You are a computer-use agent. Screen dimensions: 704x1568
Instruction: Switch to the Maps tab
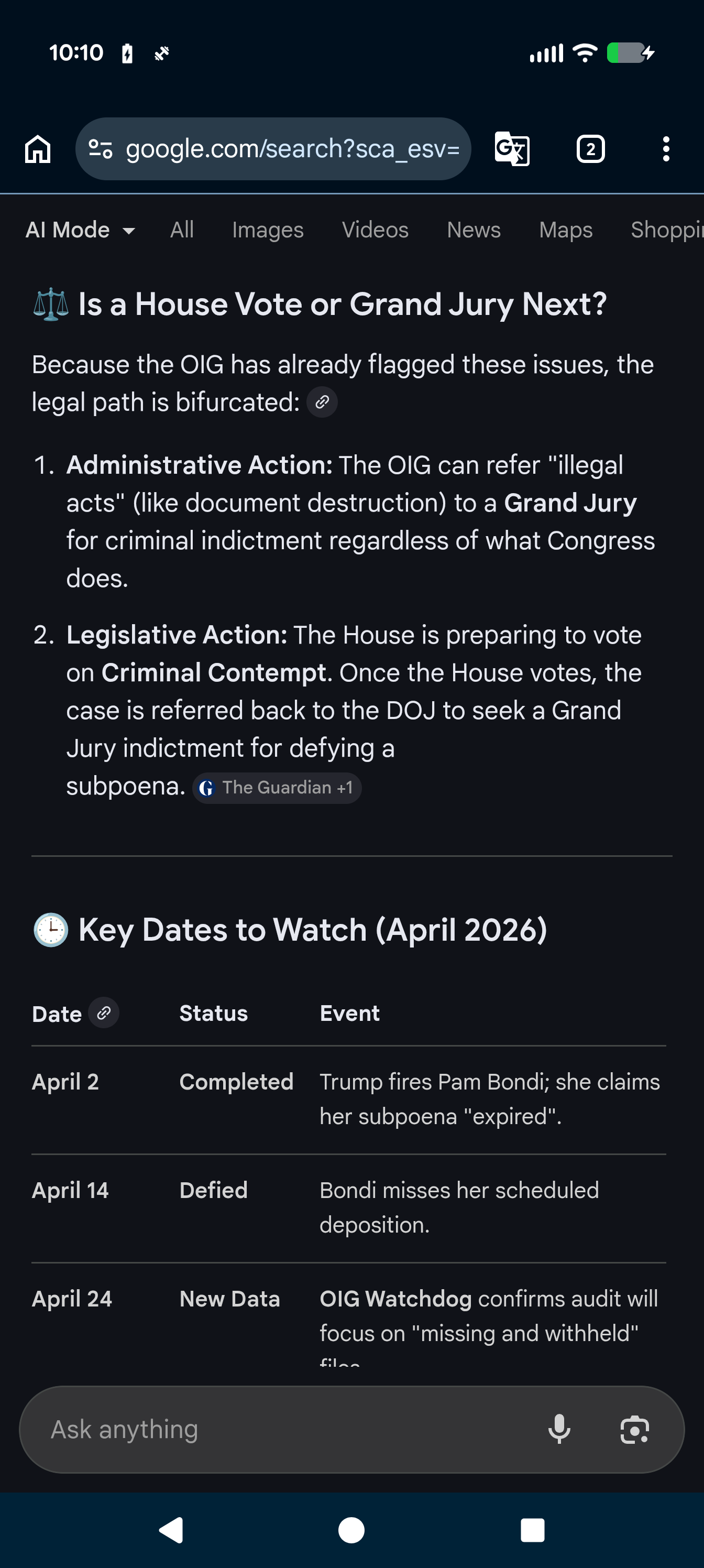tap(565, 230)
